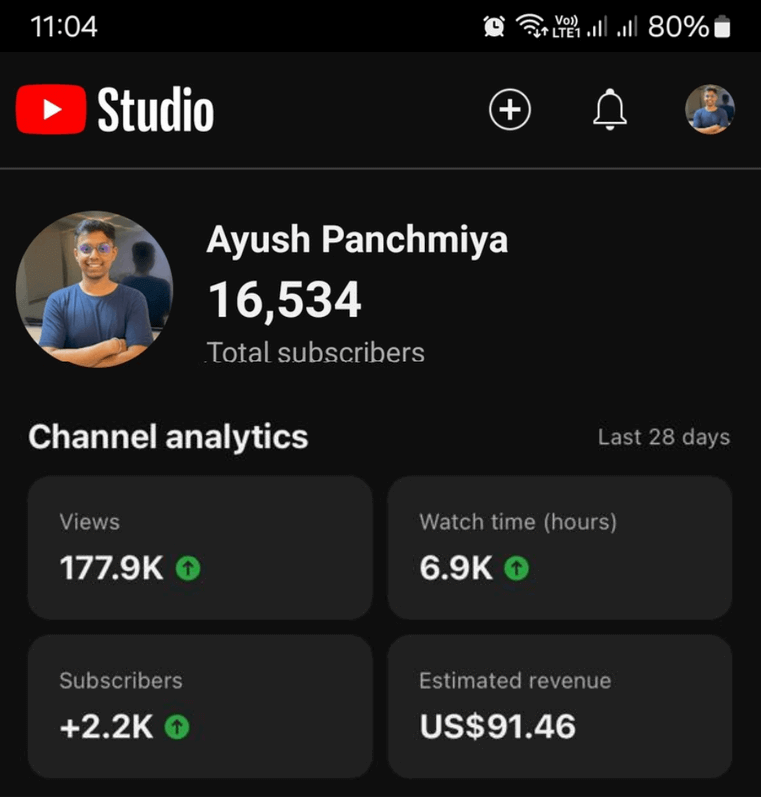
Task: Open the Estimated revenue card
Action: click(x=559, y=706)
